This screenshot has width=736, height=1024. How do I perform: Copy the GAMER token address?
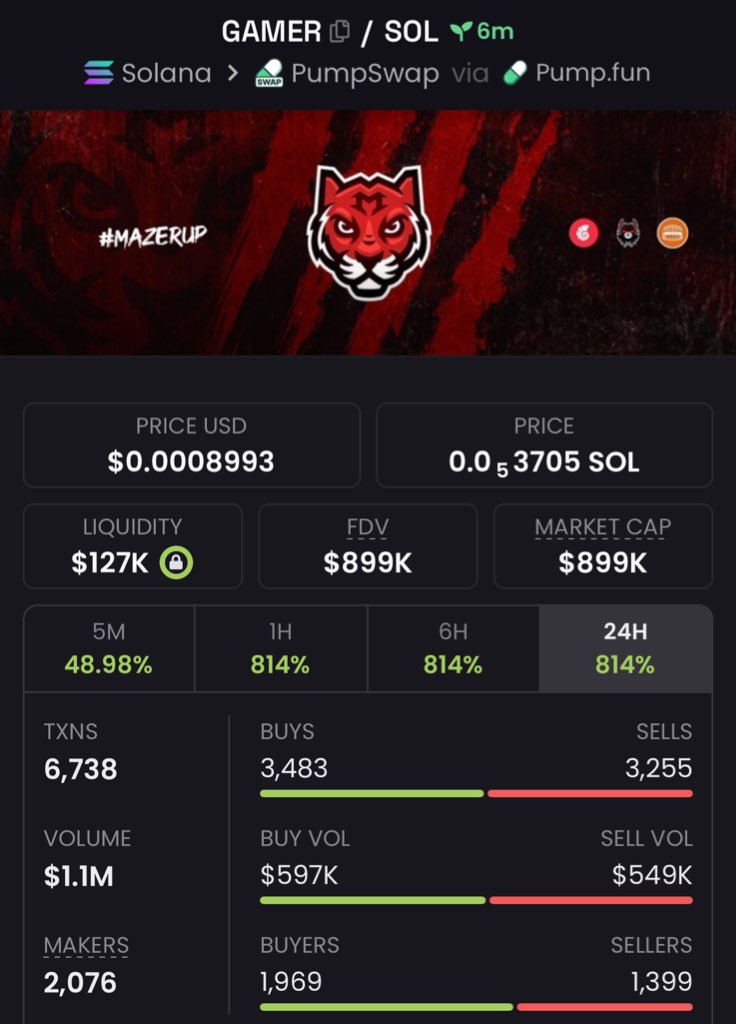pos(340,31)
